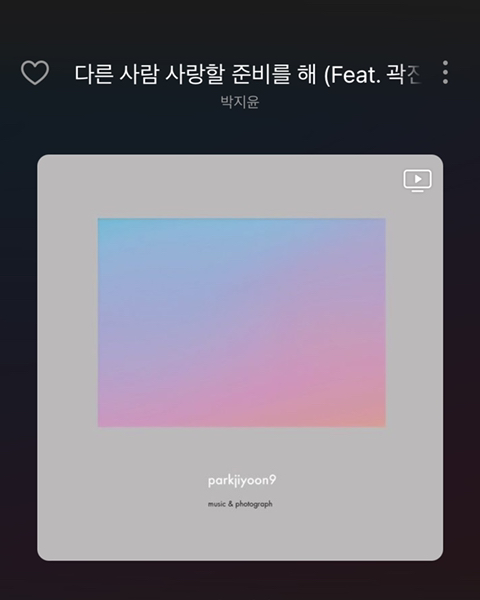
Task: Open the three-dot overflow menu
Action: pos(445,72)
